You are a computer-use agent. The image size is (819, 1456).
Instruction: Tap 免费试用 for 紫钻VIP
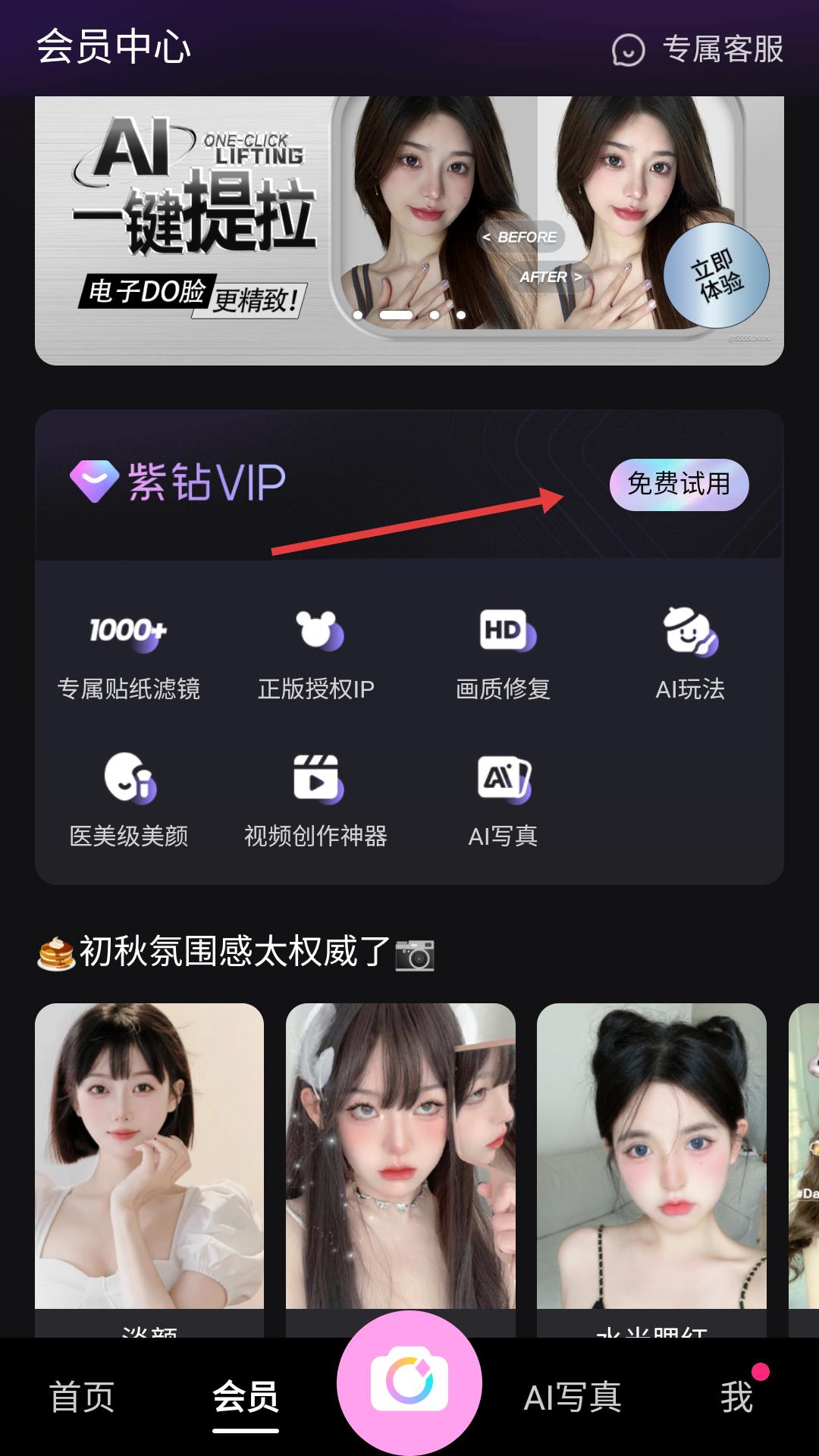point(679,484)
